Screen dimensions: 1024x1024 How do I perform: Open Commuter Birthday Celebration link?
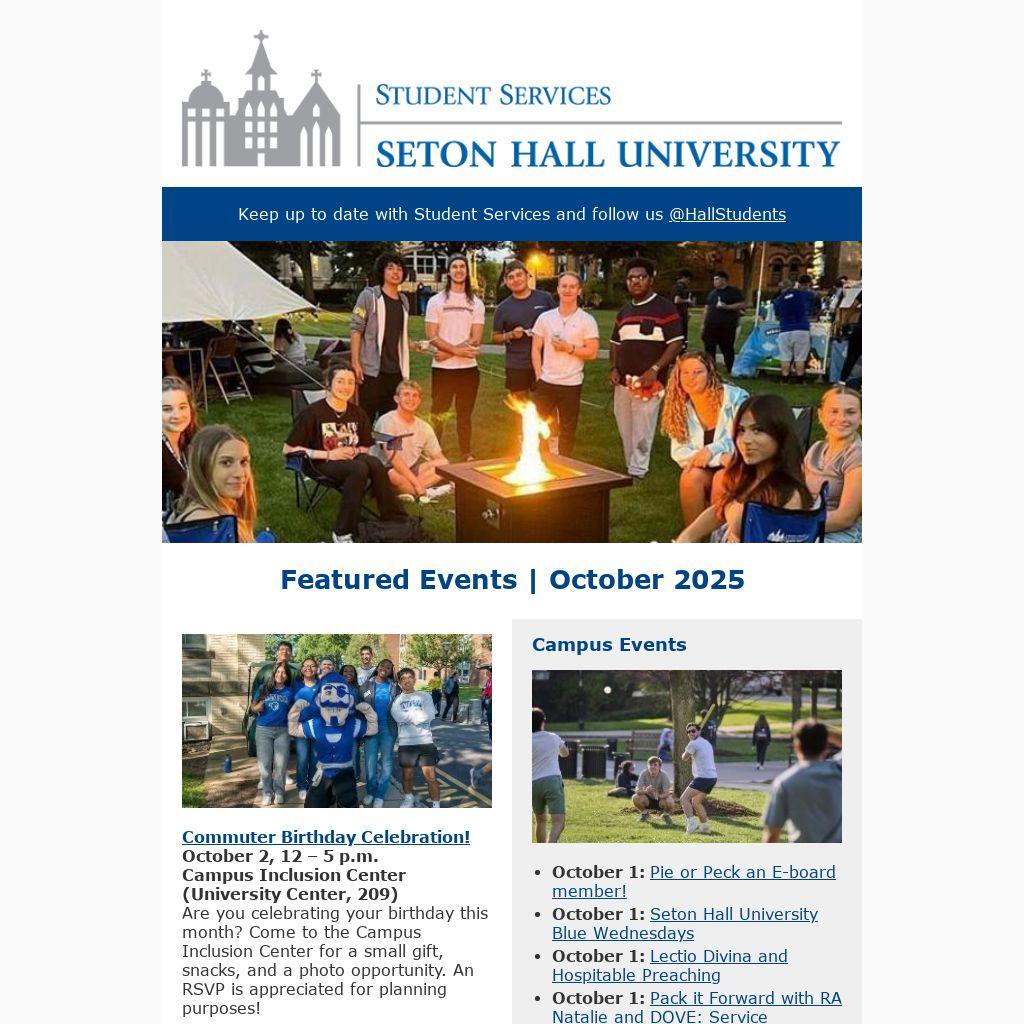point(325,837)
